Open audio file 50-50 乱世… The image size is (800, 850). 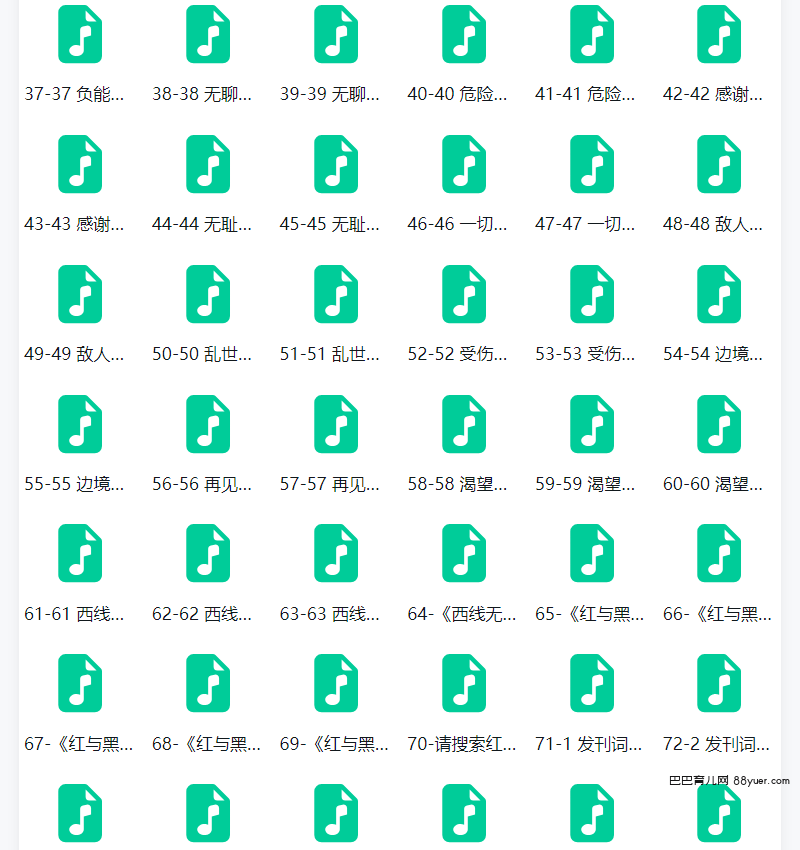click(208, 294)
